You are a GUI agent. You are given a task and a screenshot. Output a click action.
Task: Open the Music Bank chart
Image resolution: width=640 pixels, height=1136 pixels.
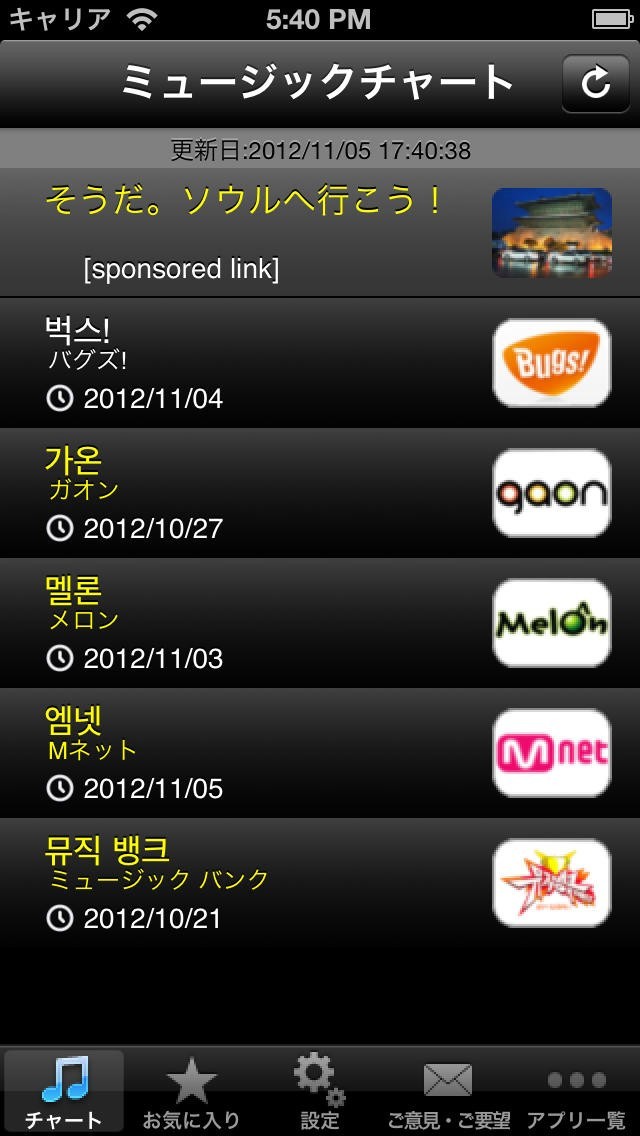click(x=320, y=883)
